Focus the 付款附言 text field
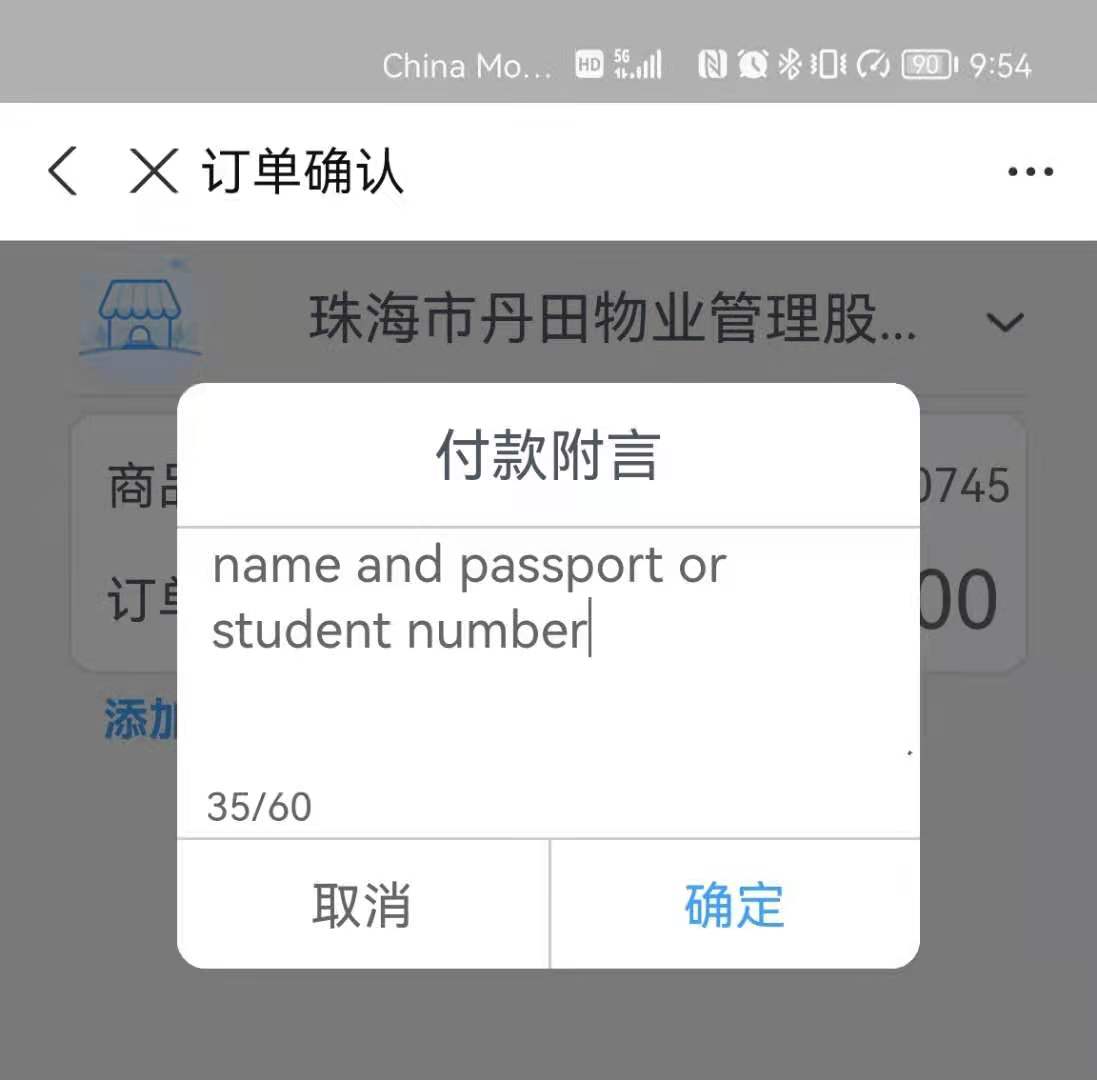 tap(547, 660)
